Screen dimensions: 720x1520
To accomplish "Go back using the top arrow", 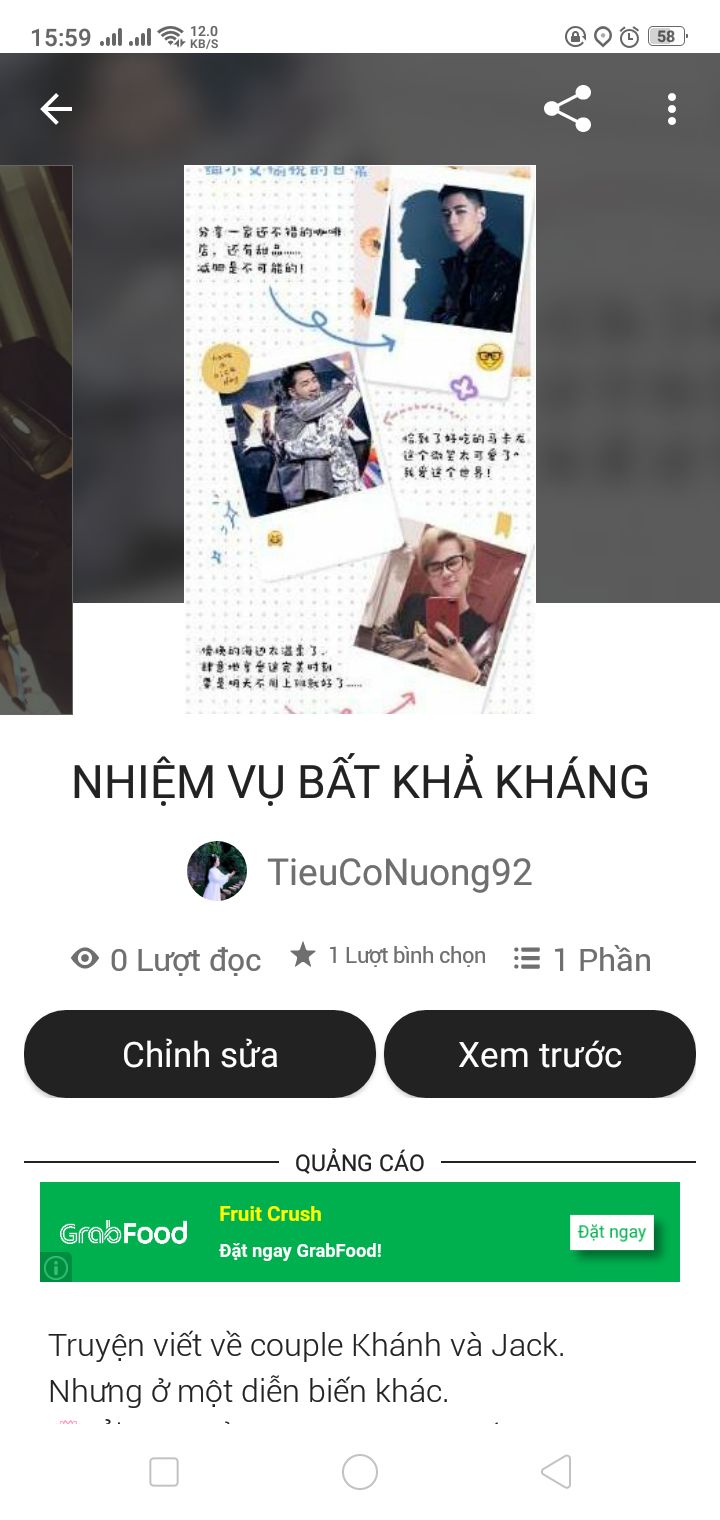I will click(x=56, y=109).
